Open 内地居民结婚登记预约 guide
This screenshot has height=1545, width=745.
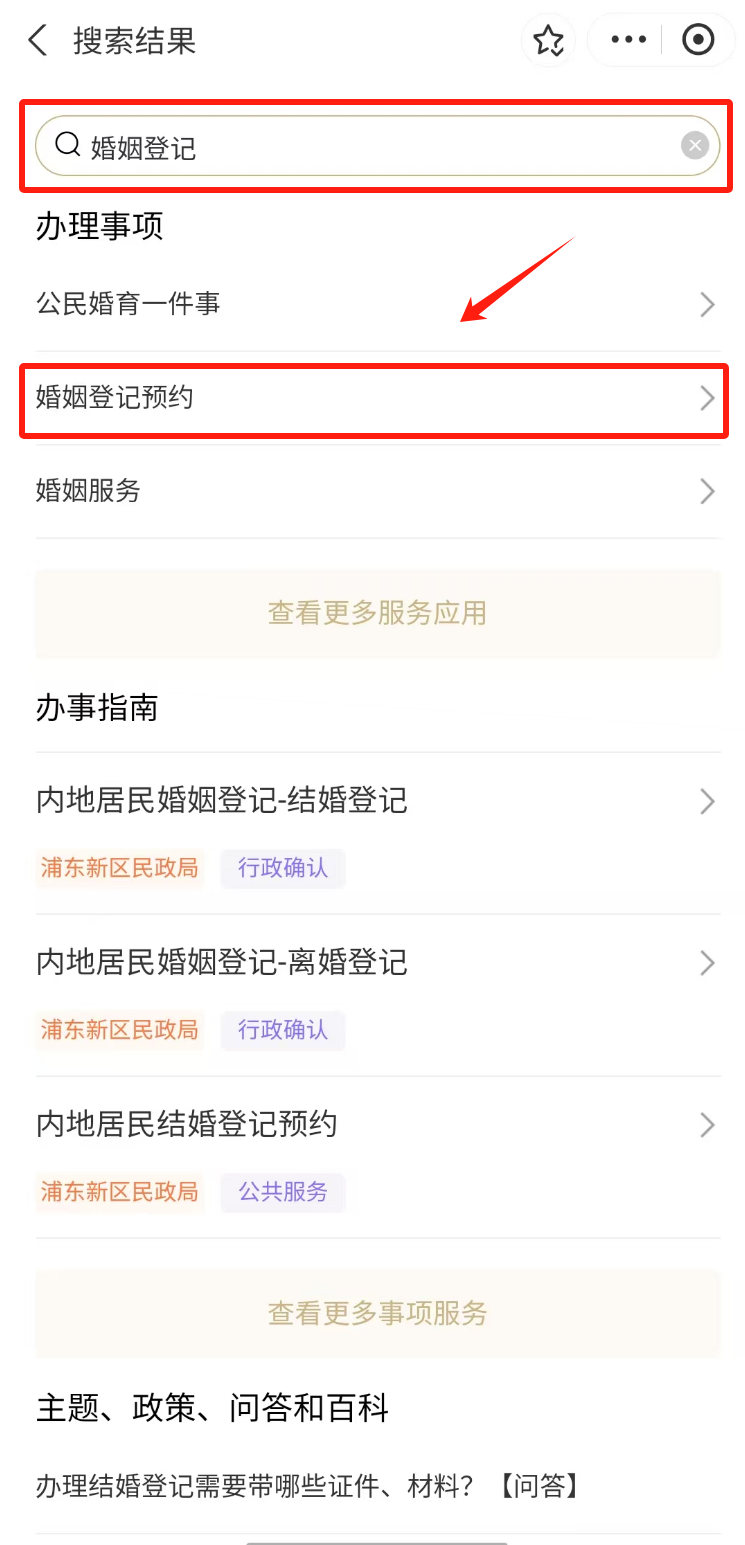tap(377, 1125)
